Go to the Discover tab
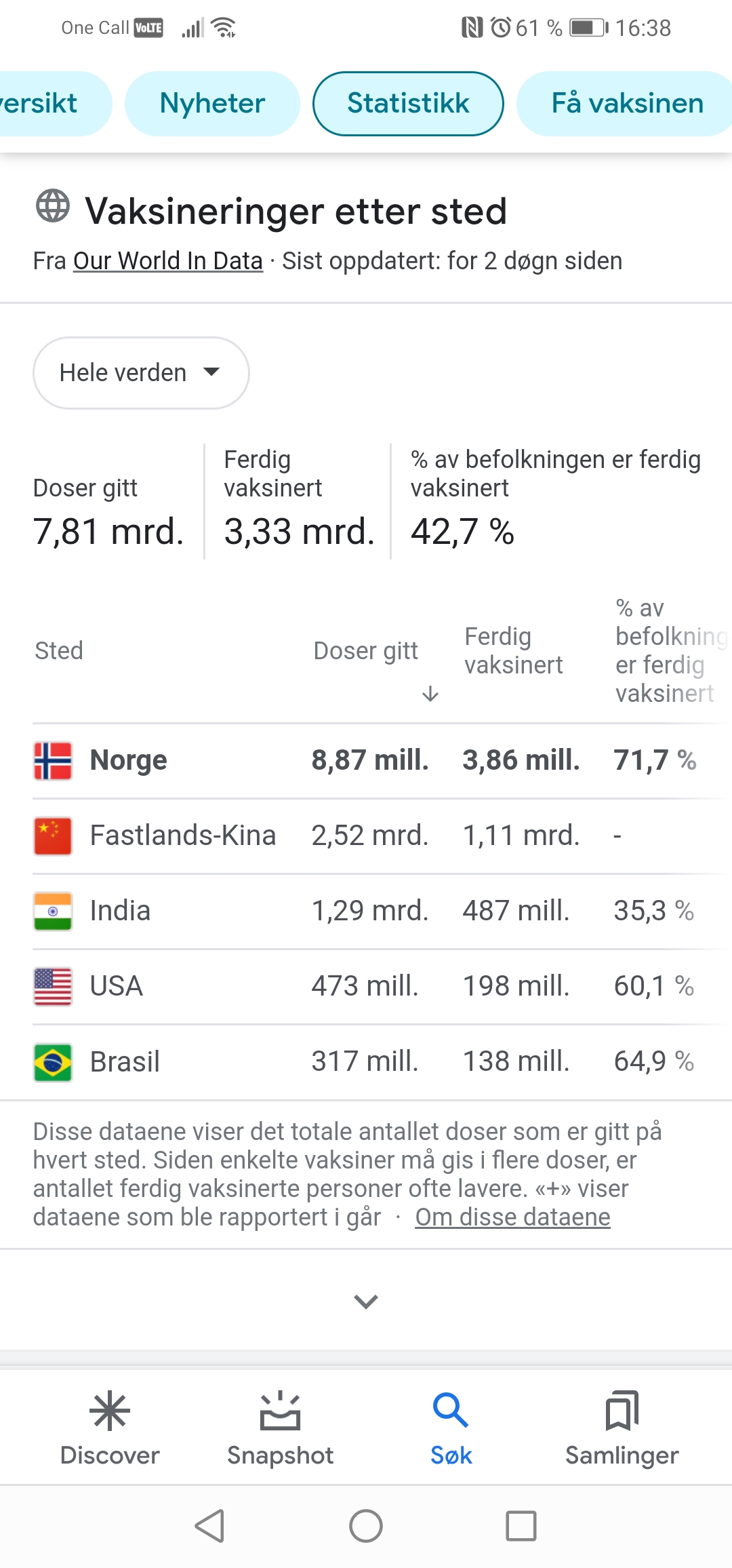732x1568 pixels. click(110, 1428)
